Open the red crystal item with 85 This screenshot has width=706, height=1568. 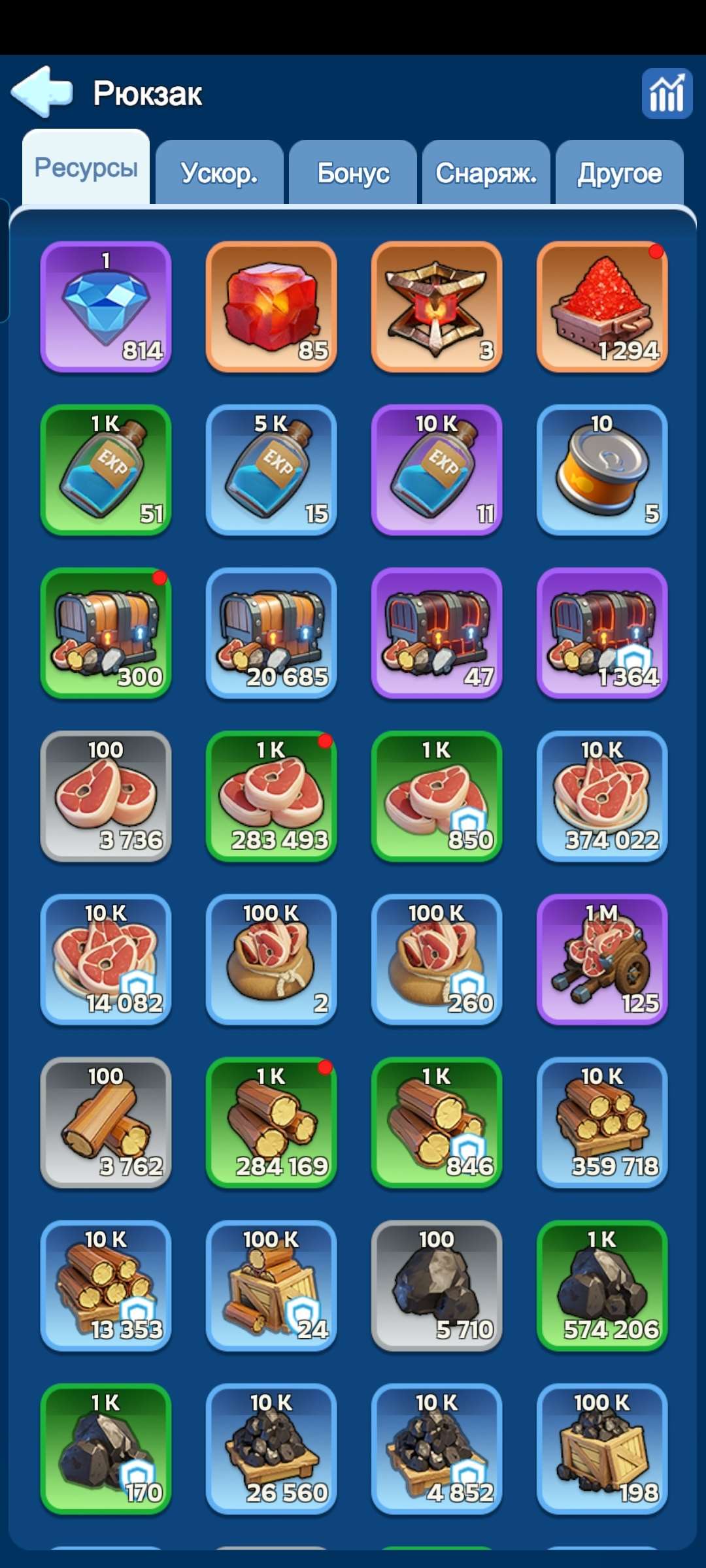pyautogui.click(x=271, y=306)
